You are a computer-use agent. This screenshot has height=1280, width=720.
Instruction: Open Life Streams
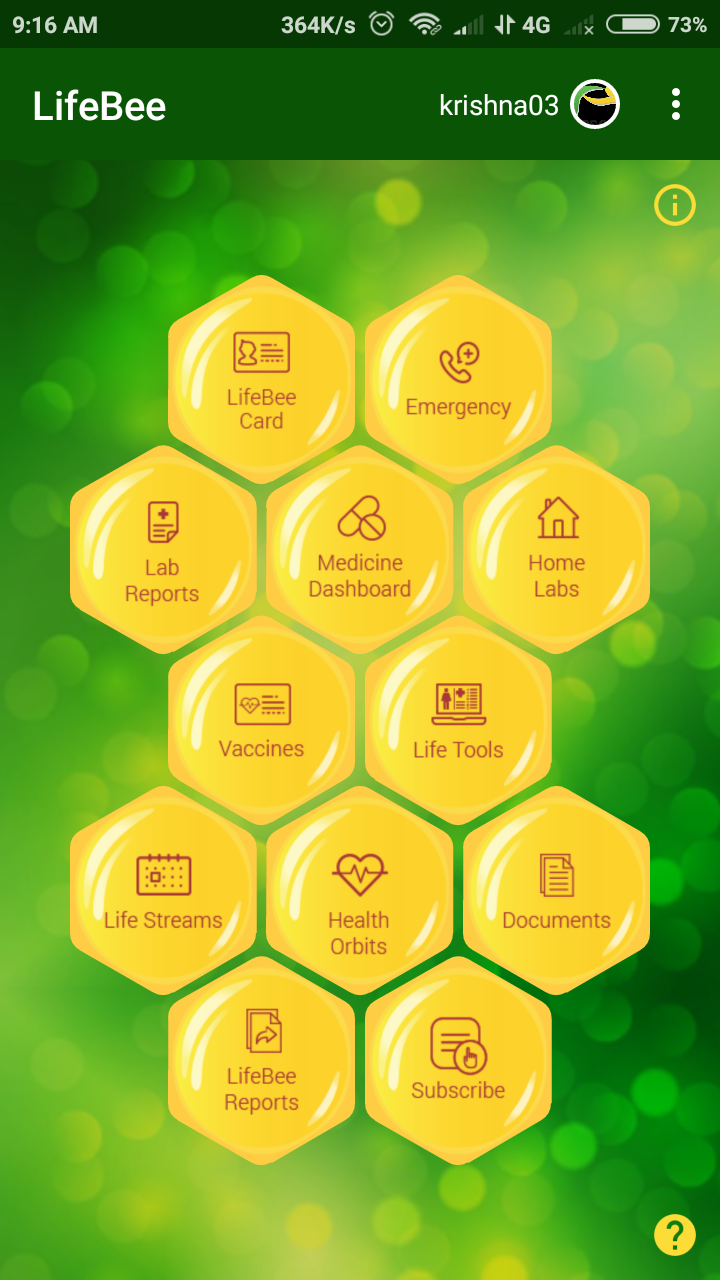[x=162, y=890]
